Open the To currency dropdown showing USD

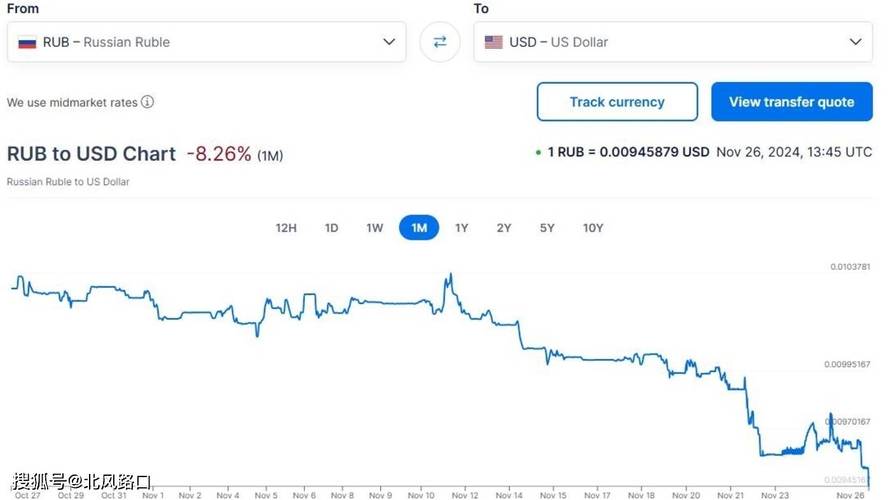tap(672, 42)
